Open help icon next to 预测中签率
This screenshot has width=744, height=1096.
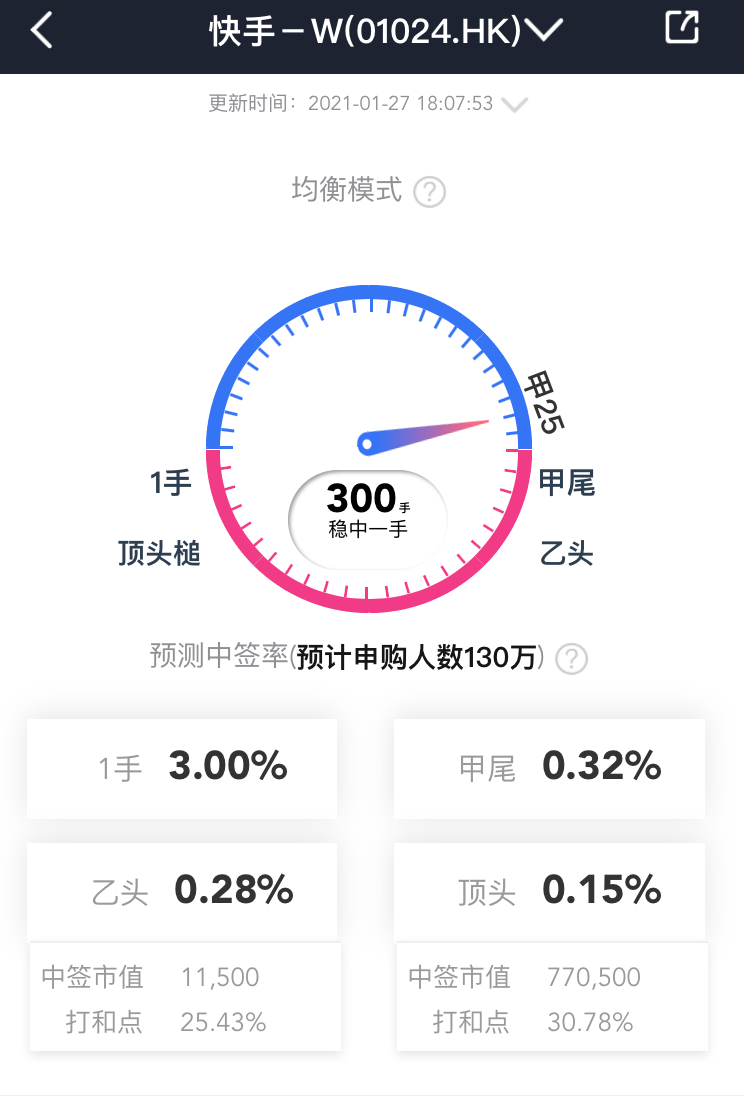571,659
